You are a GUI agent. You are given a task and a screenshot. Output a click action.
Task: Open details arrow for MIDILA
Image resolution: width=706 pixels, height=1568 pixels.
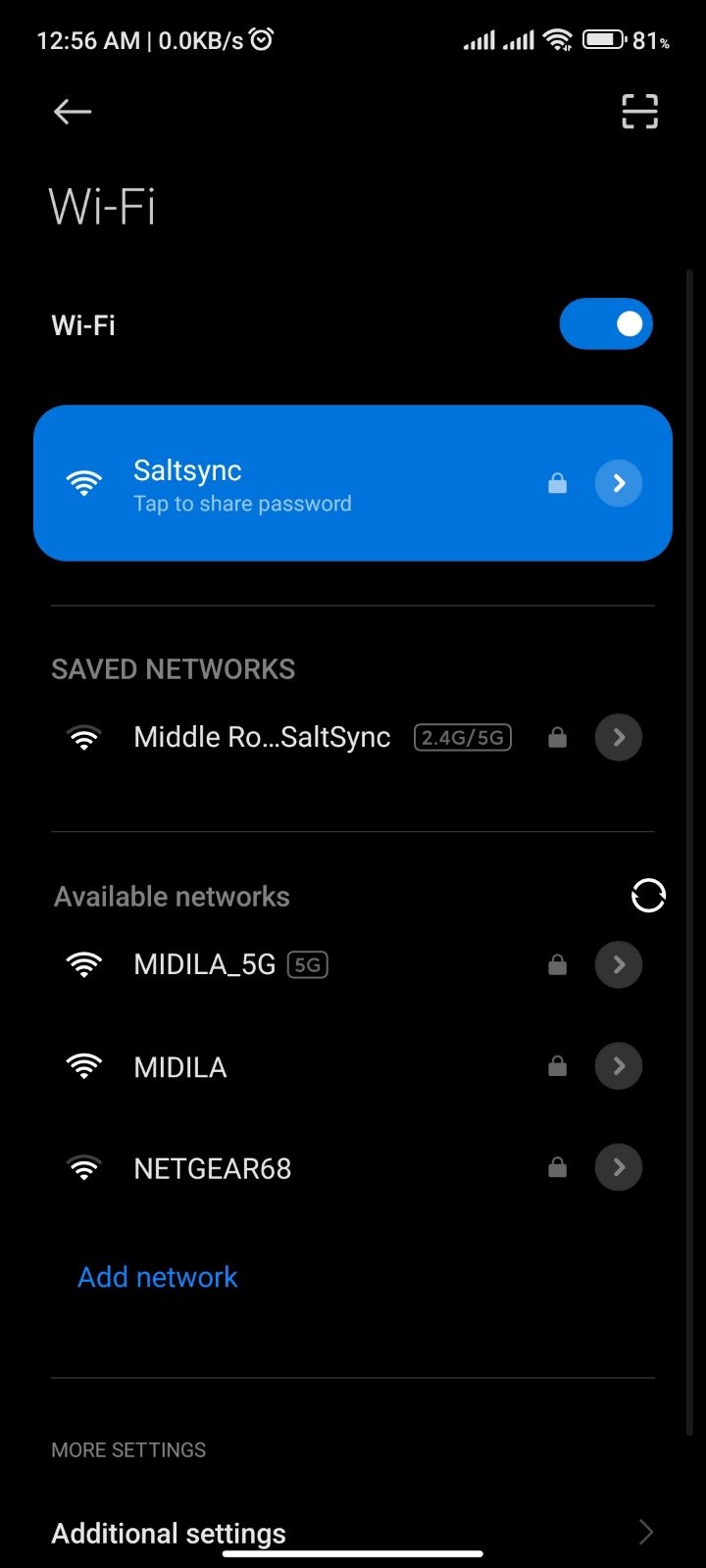(x=619, y=1066)
